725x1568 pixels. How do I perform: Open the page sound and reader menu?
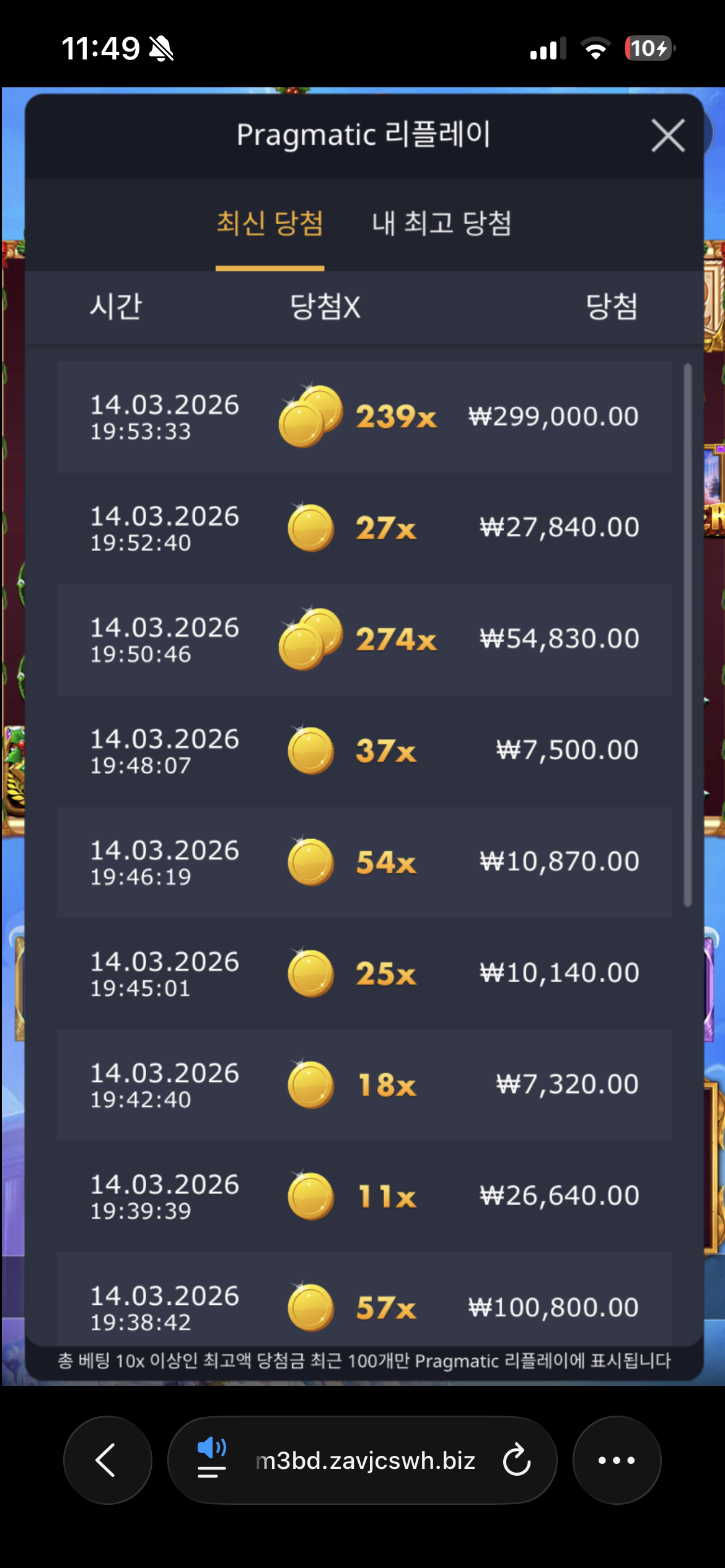pos(212,1460)
